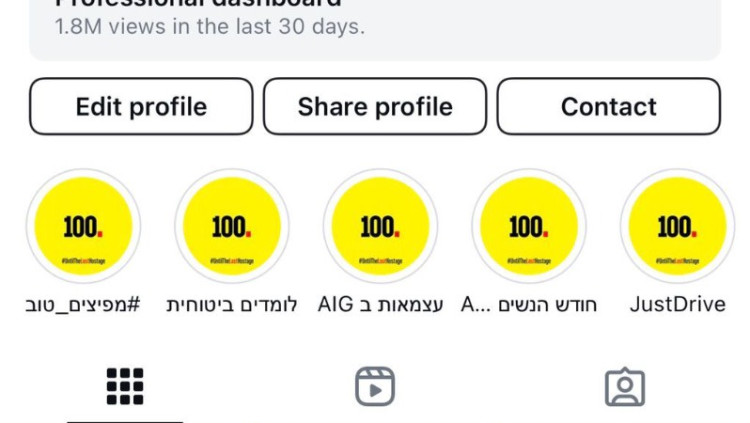Open the #מפיצים_טוב story highlight
This screenshot has width=750, height=423.
tap(82, 227)
